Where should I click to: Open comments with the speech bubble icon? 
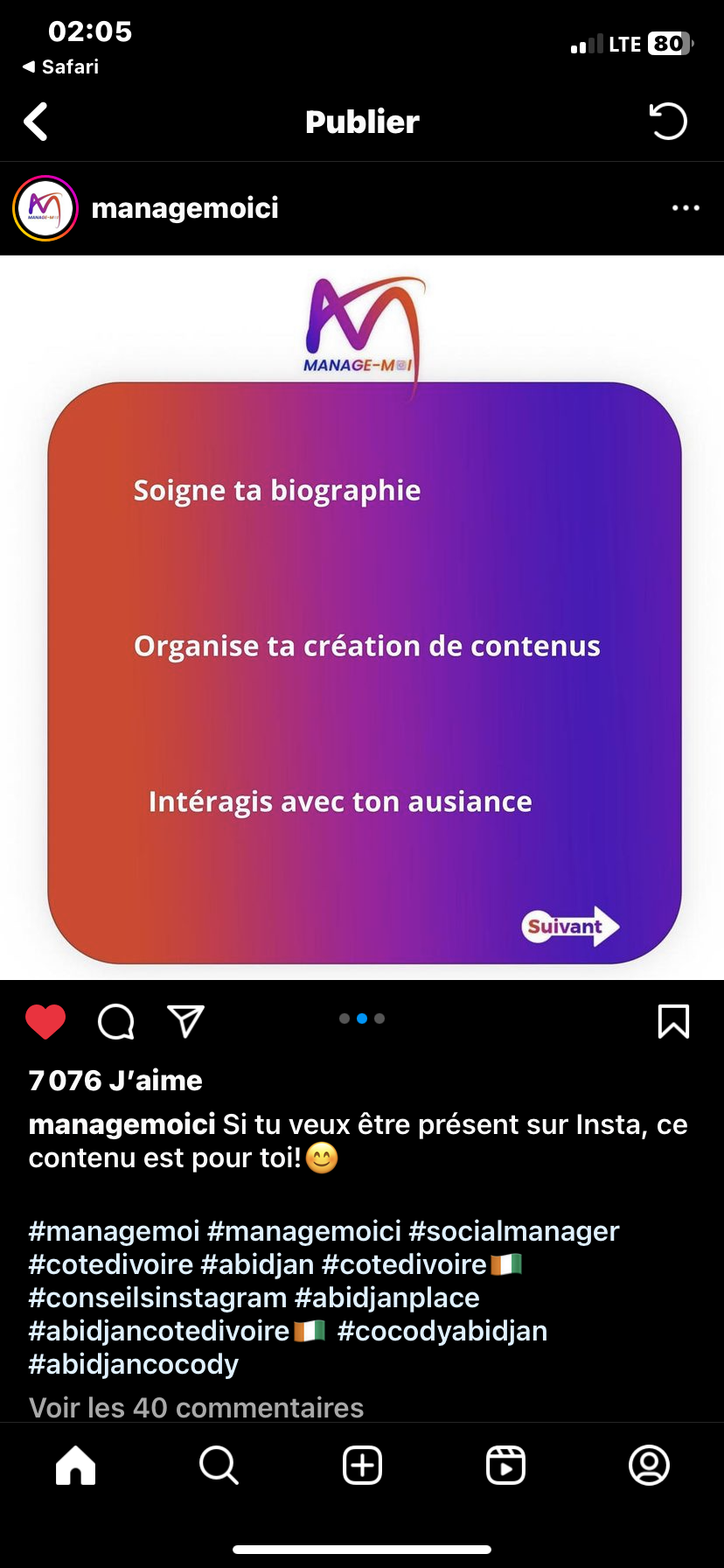click(115, 1021)
